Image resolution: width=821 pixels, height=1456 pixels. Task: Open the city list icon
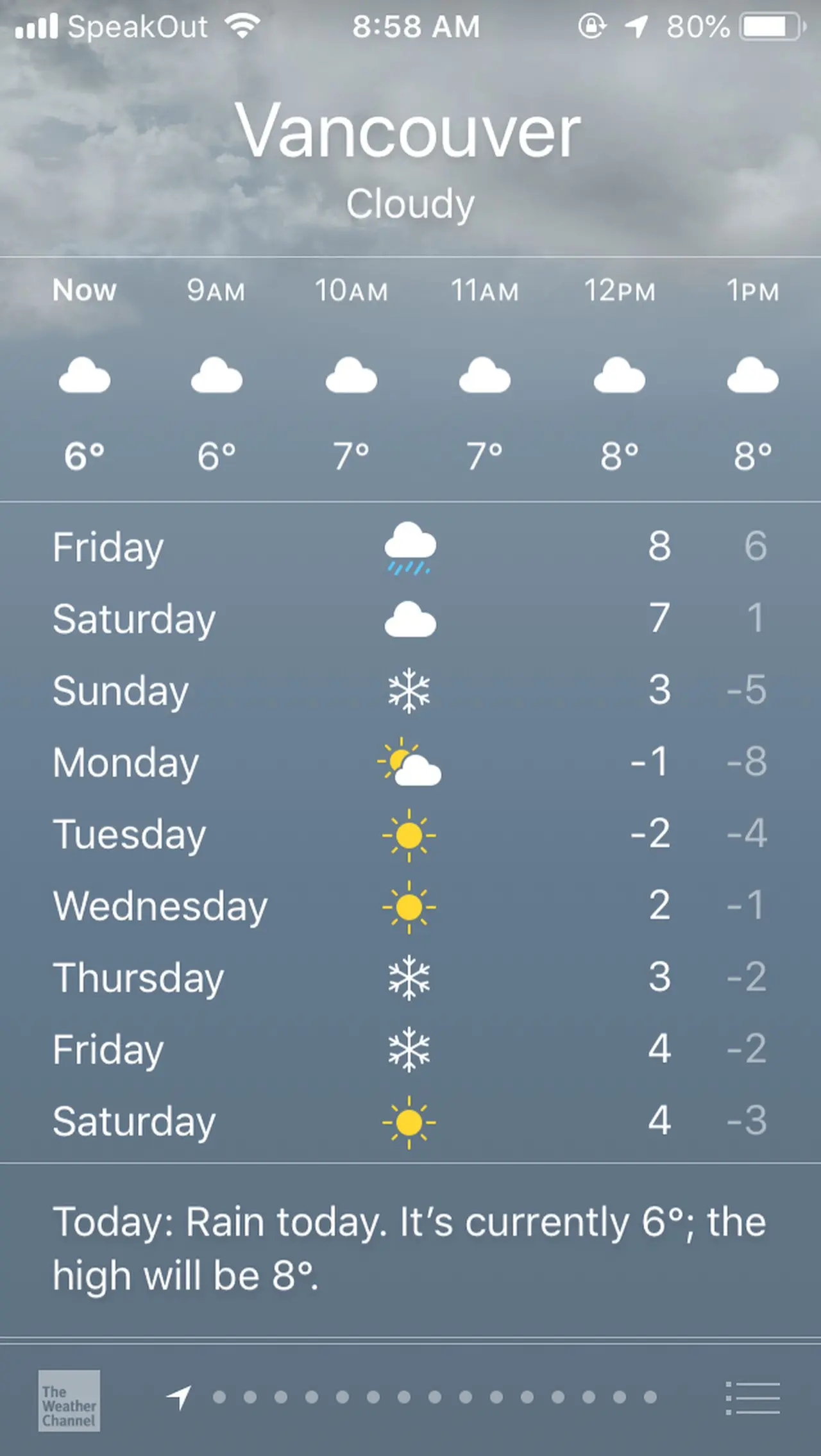point(753,1398)
